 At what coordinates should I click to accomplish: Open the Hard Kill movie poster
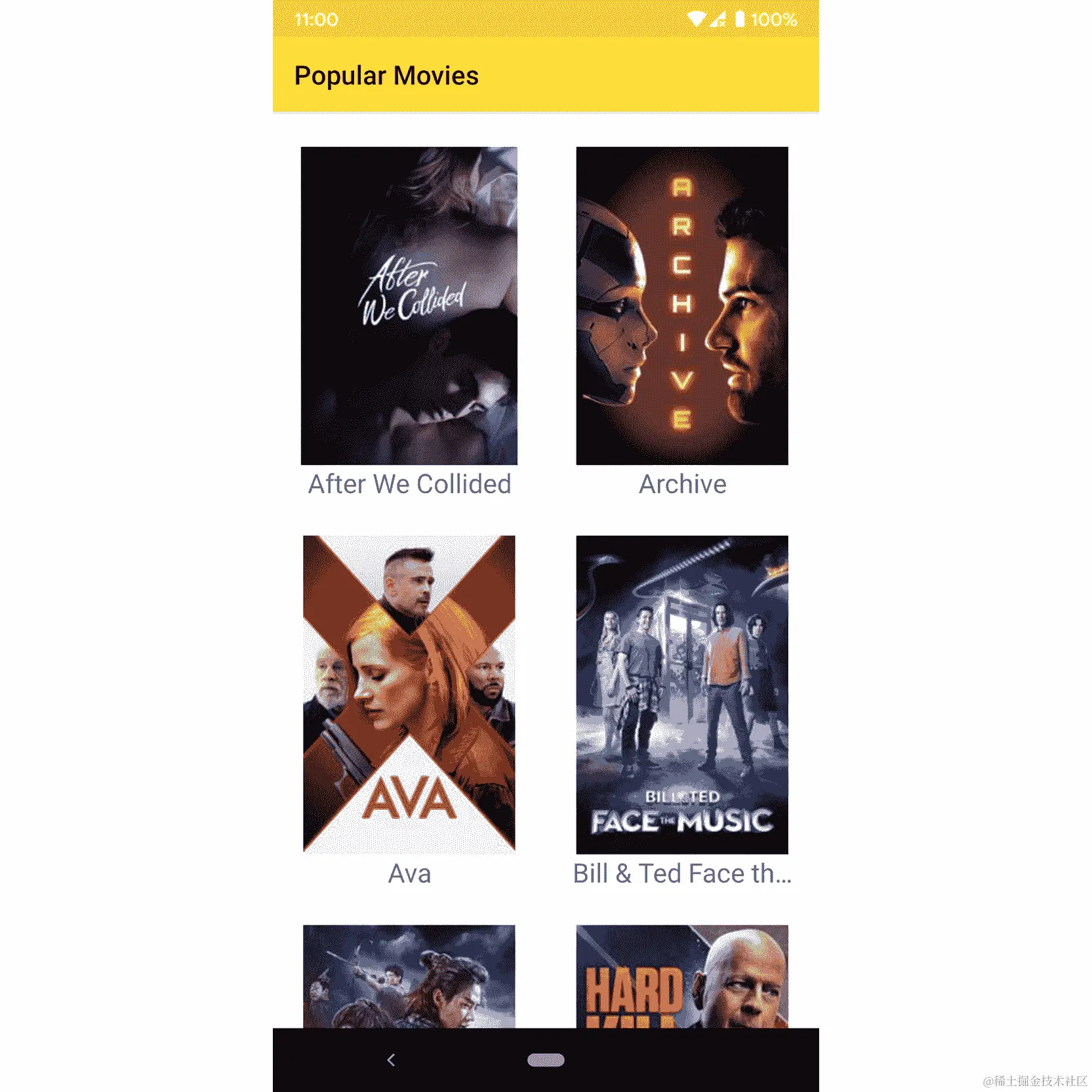(x=681, y=976)
